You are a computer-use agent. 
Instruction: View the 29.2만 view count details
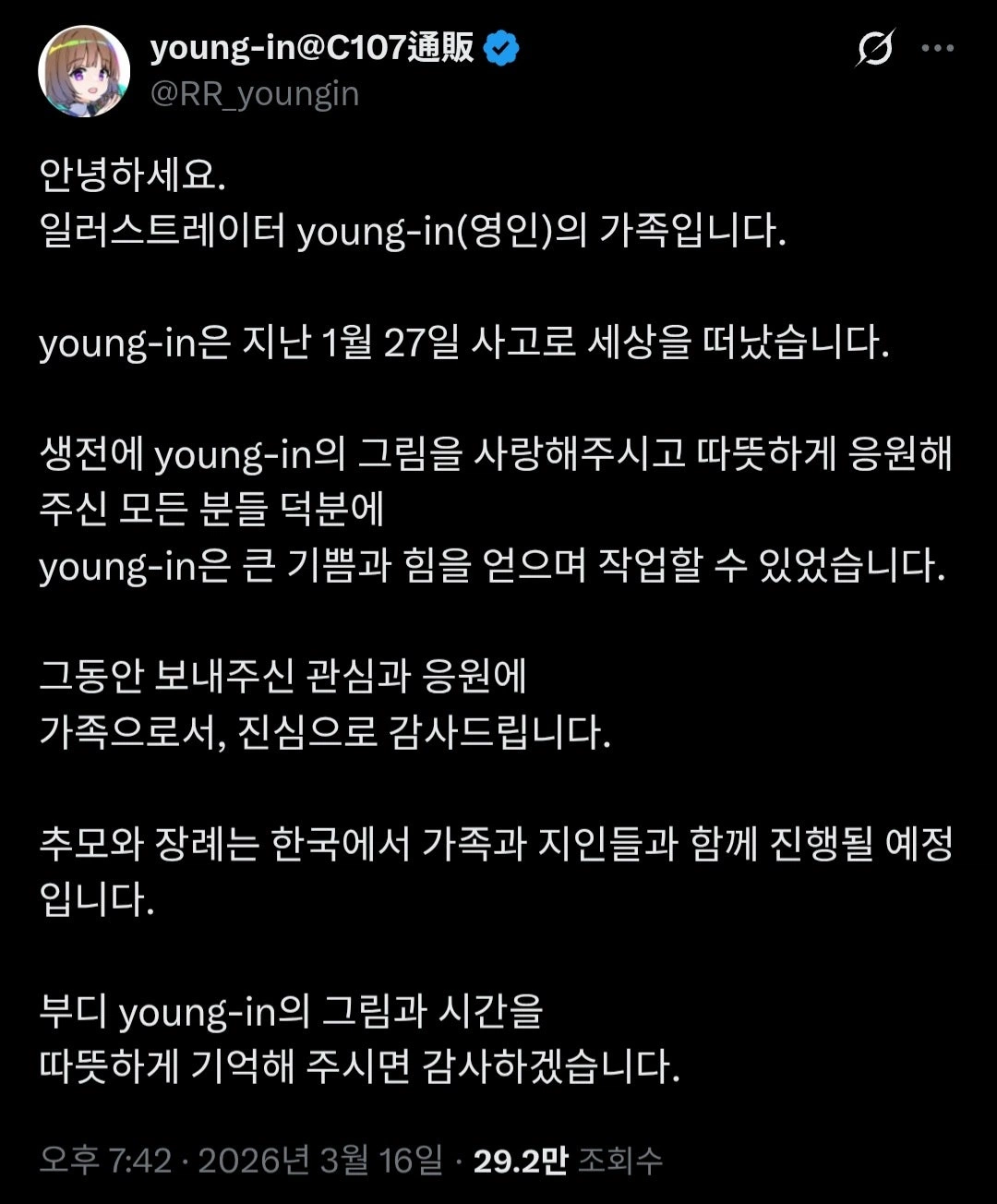pyautogui.click(x=567, y=1161)
